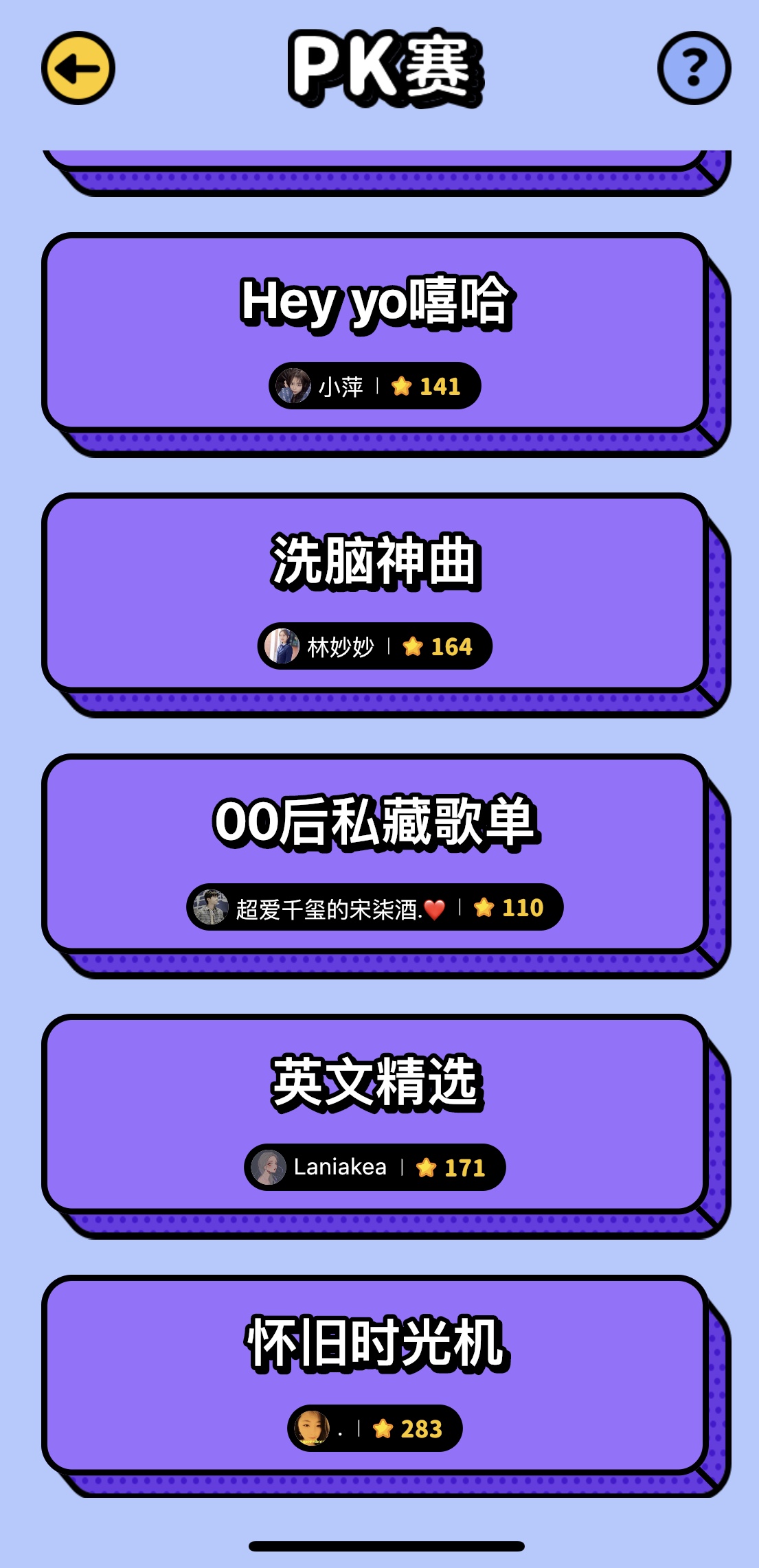The height and width of the screenshot is (1568, 759).
Task: Open the 怀旧时光机 card
Action: click(x=376, y=1375)
